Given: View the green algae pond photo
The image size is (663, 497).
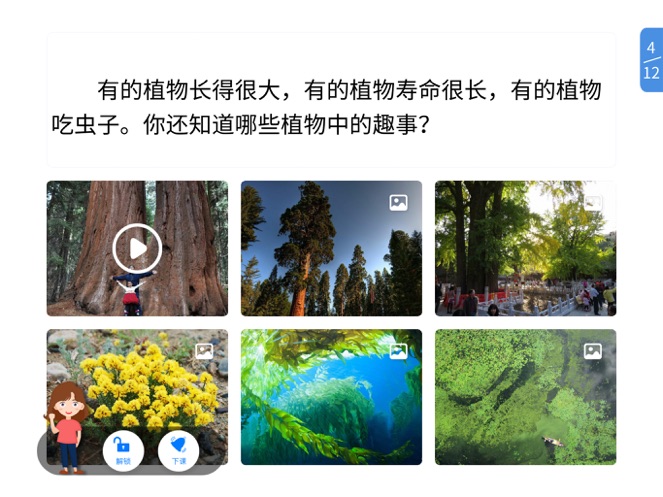Looking at the screenshot, I should [x=525, y=397].
